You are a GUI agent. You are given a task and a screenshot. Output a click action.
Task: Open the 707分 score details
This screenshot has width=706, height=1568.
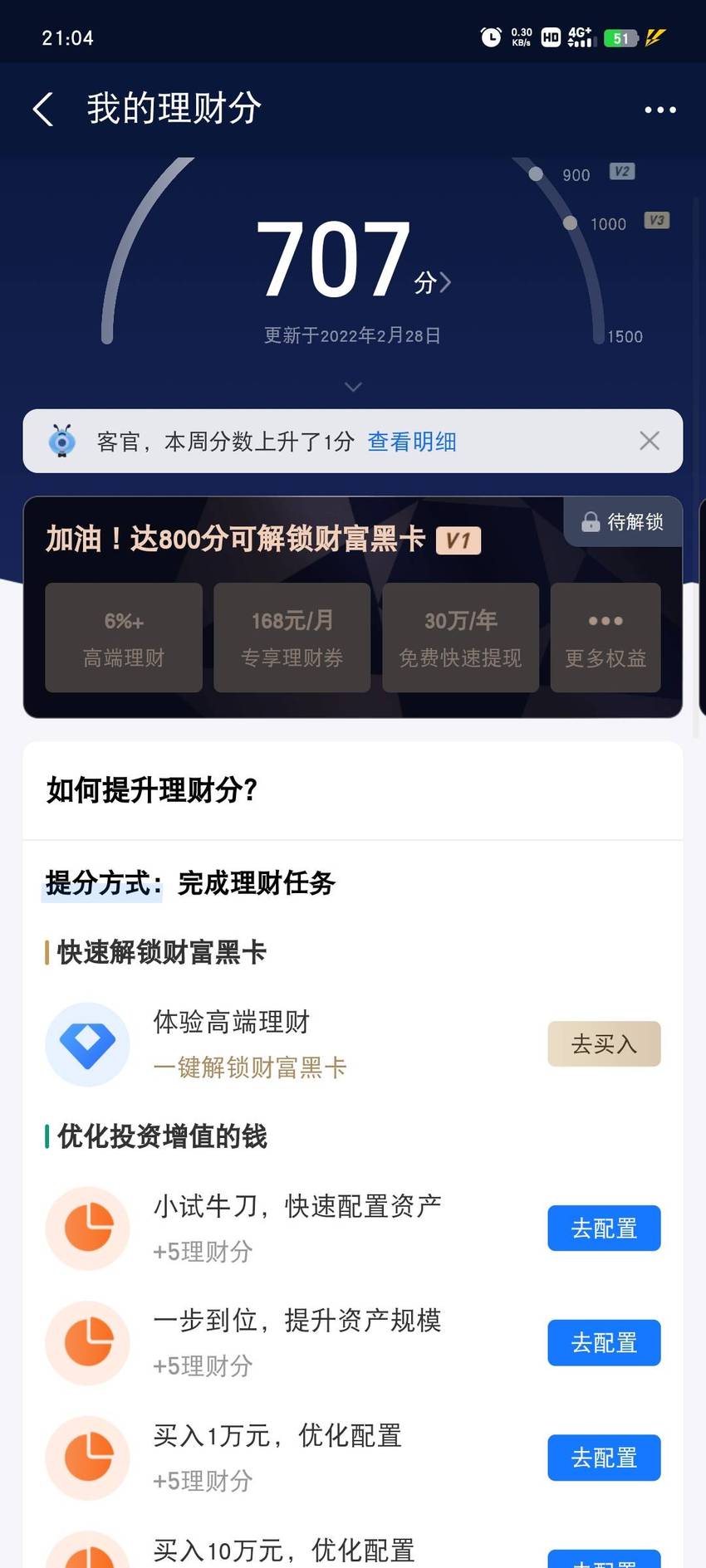click(x=354, y=261)
